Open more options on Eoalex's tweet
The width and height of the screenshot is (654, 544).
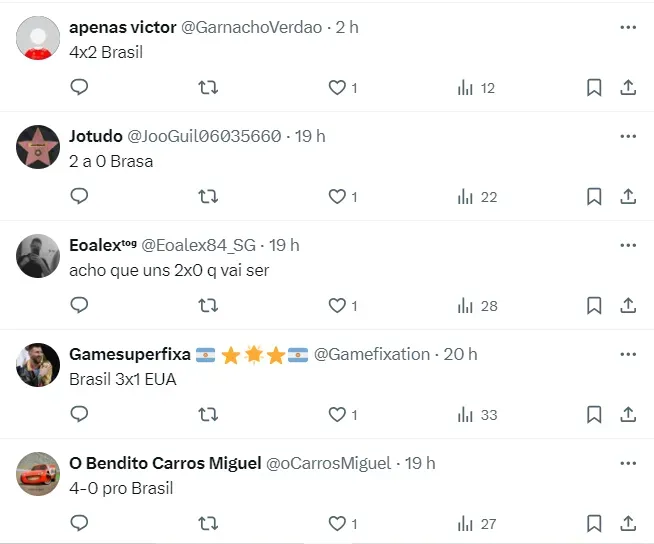[x=628, y=245]
